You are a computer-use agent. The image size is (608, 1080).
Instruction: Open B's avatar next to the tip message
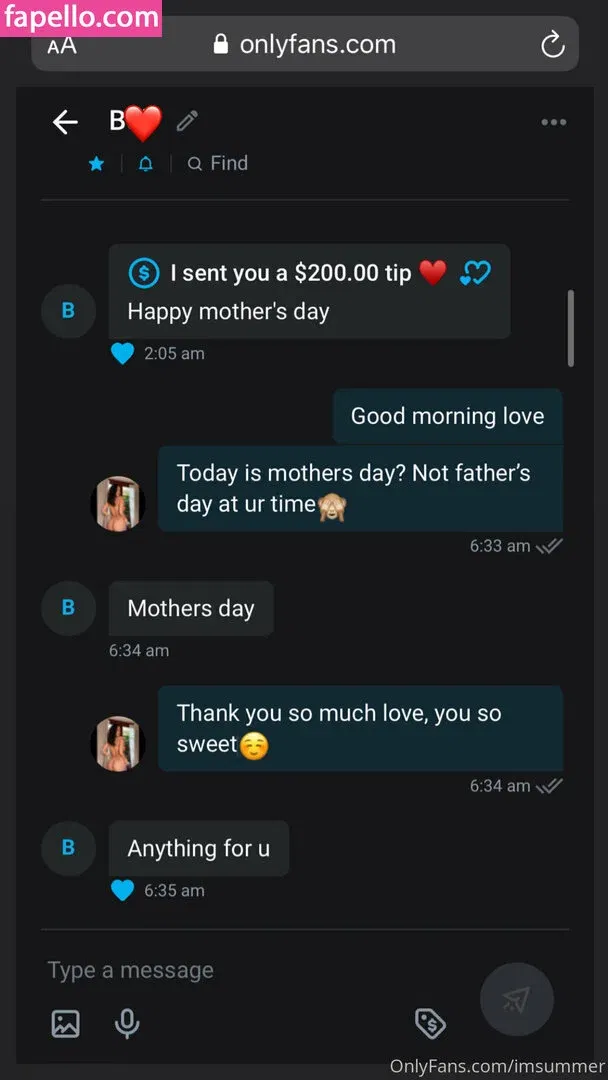pos(68,310)
